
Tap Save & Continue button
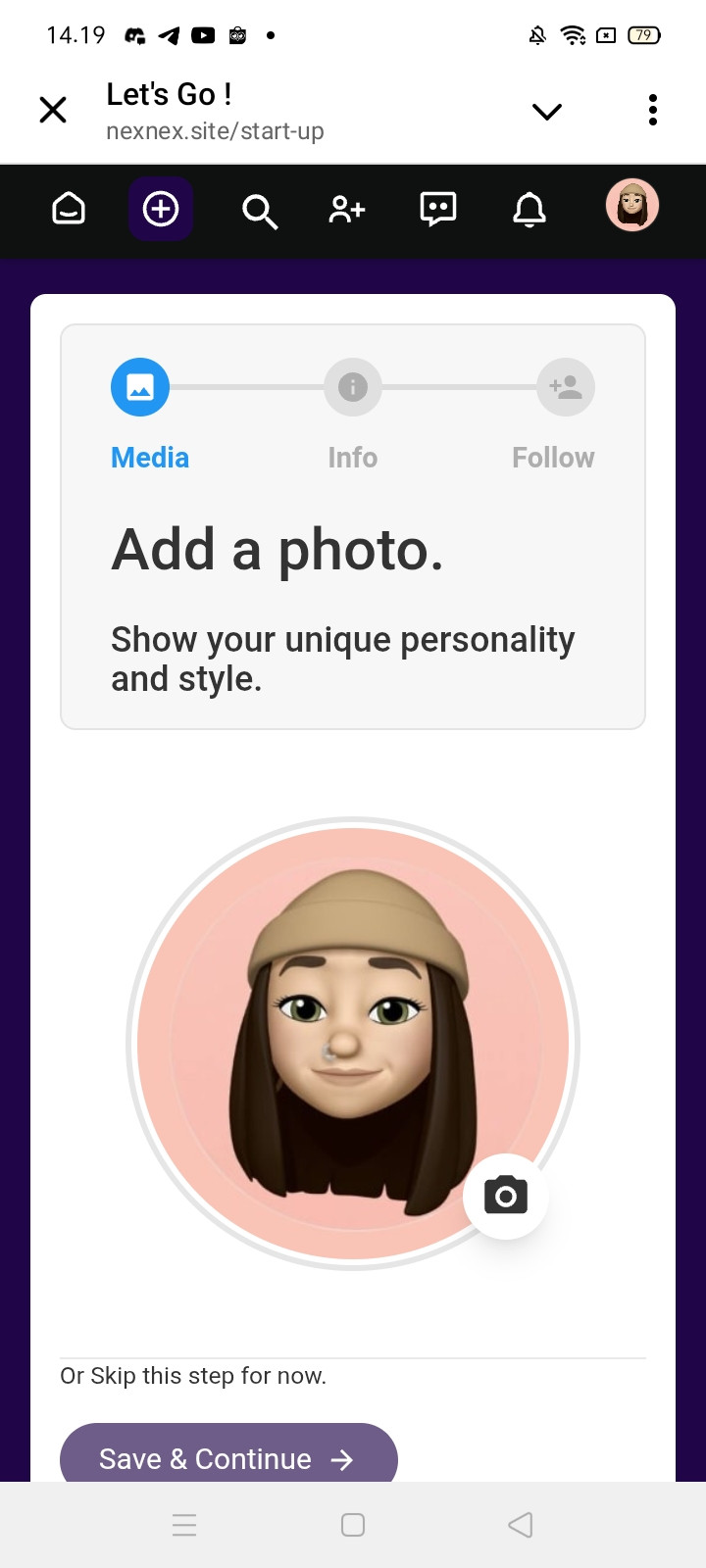tap(228, 1456)
